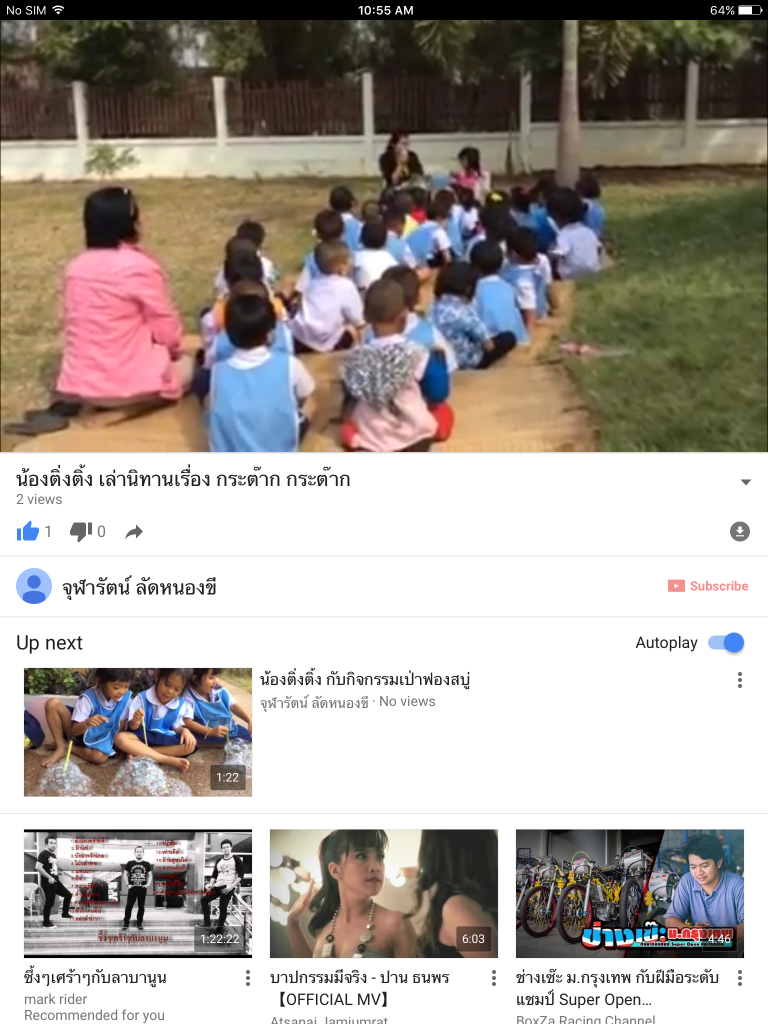Turn off the Autoplay switch
This screenshot has width=768, height=1024.
click(x=727, y=643)
